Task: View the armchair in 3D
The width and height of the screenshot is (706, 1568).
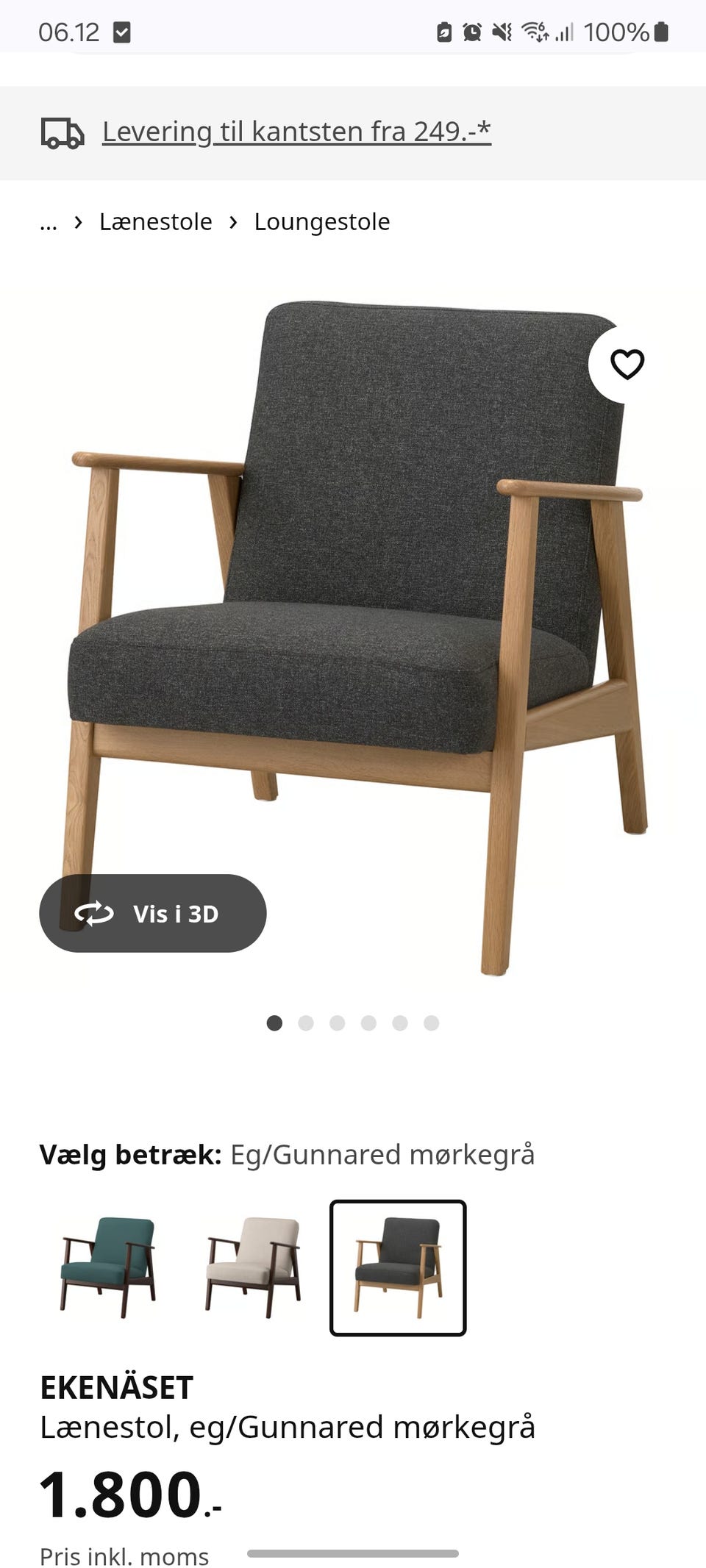Action: [153, 913]
